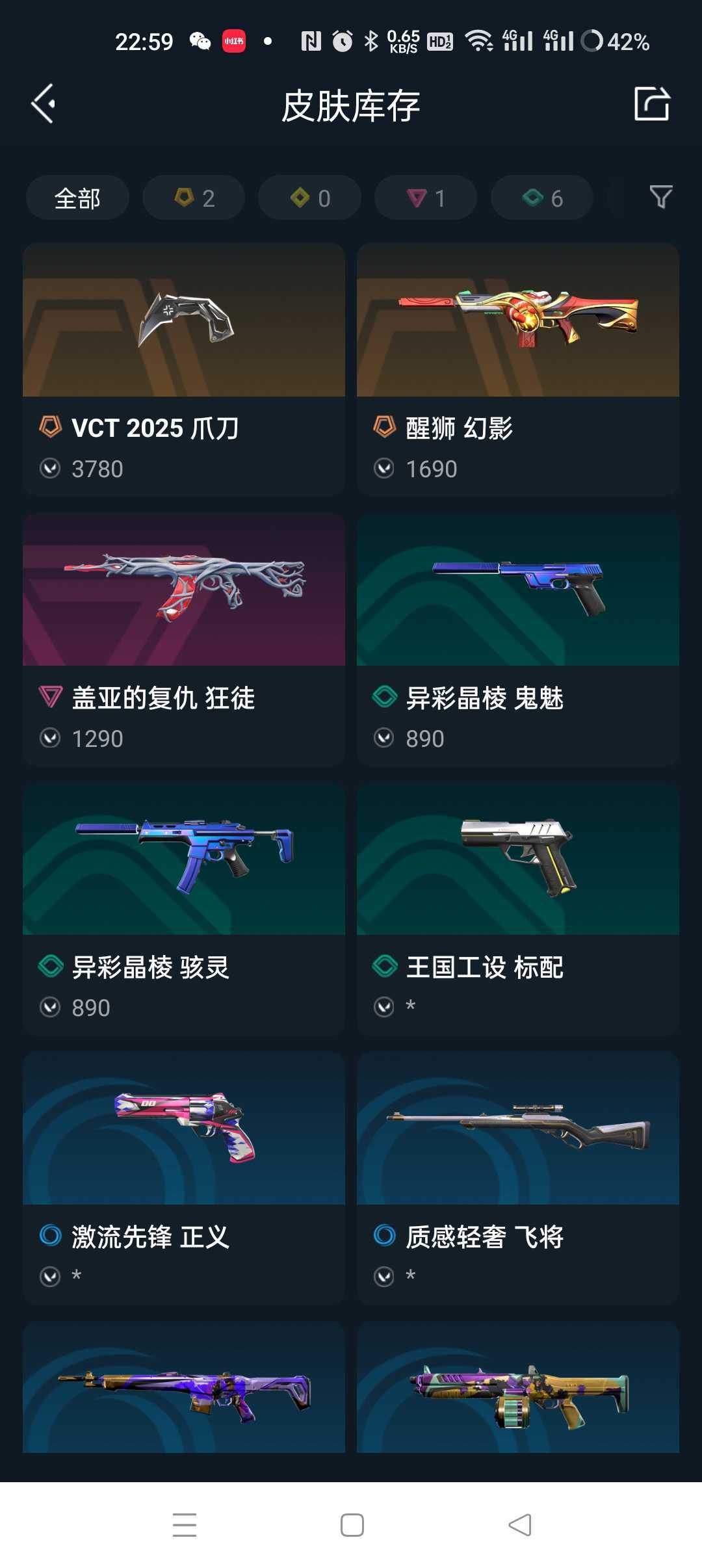This screenshot has width=702, height=1568.
Task: Open the 醒狮 幻影 skin card
Action: point(517,369)
